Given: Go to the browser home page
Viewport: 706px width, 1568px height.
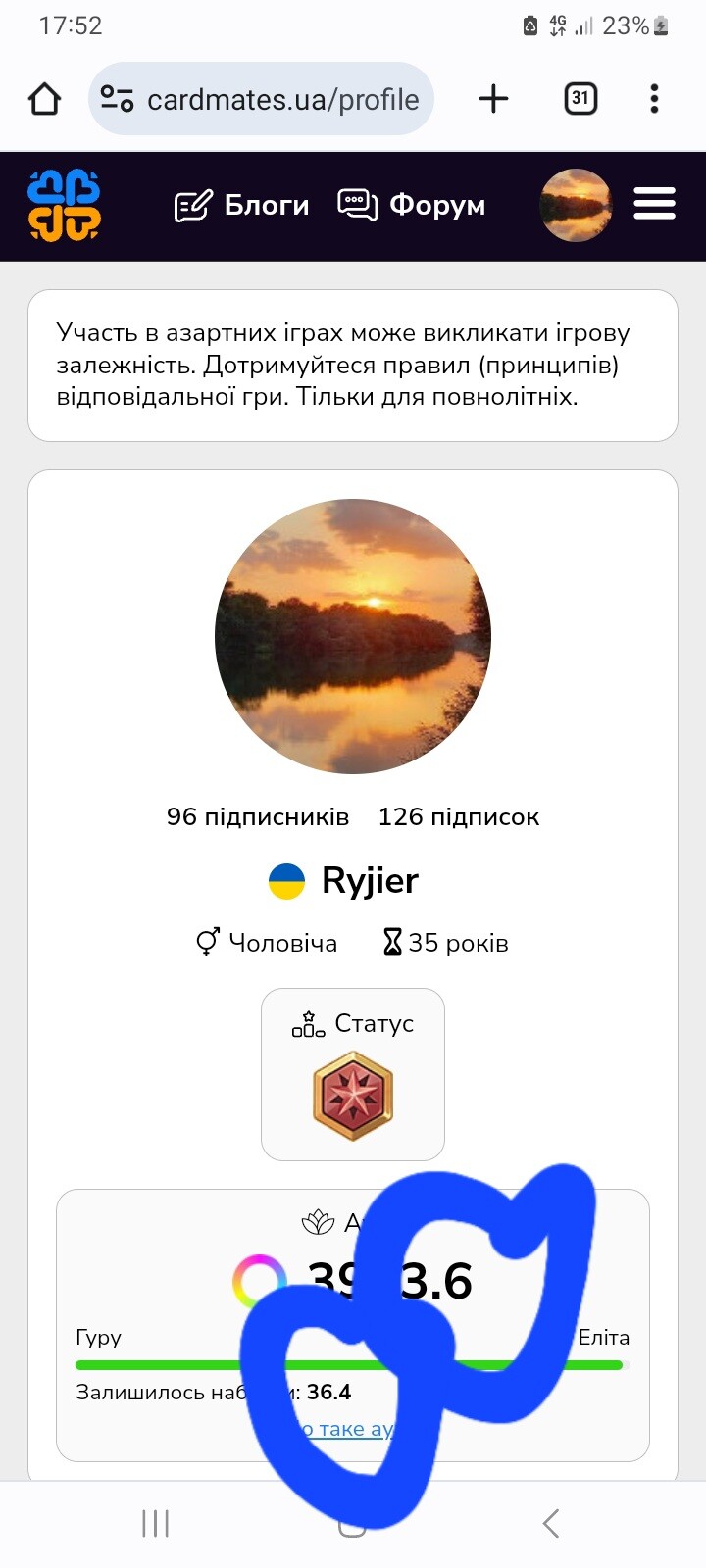Looking at the screenshot, I should click(45, 99).
